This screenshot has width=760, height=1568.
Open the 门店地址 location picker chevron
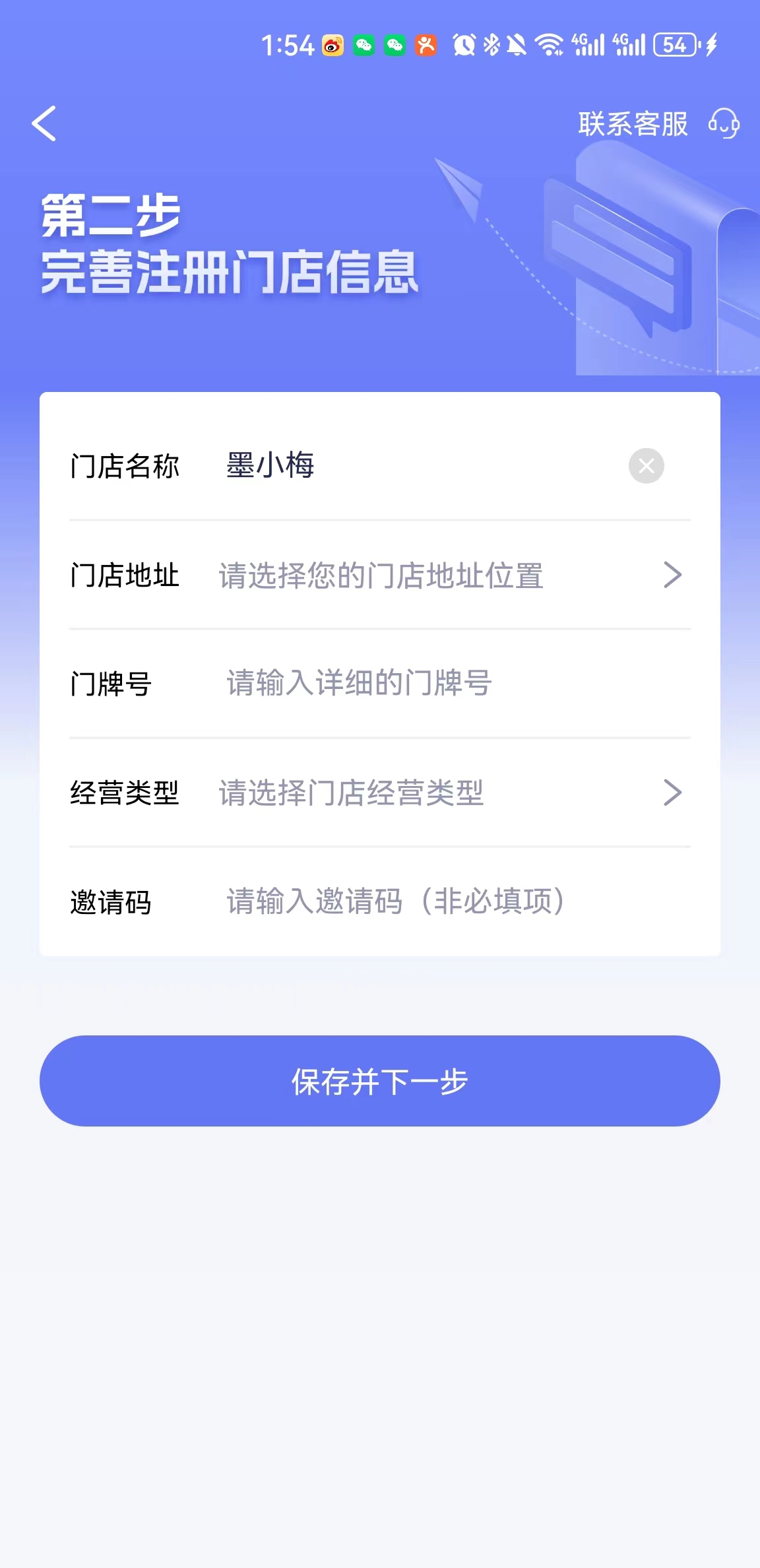673,575
